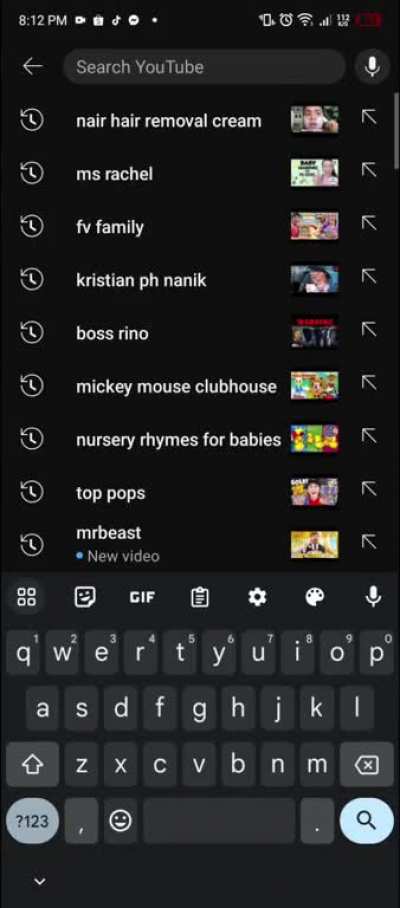Hit the backspace key
The height and width of the screenshot is (908, 400).
pos(367,765)
